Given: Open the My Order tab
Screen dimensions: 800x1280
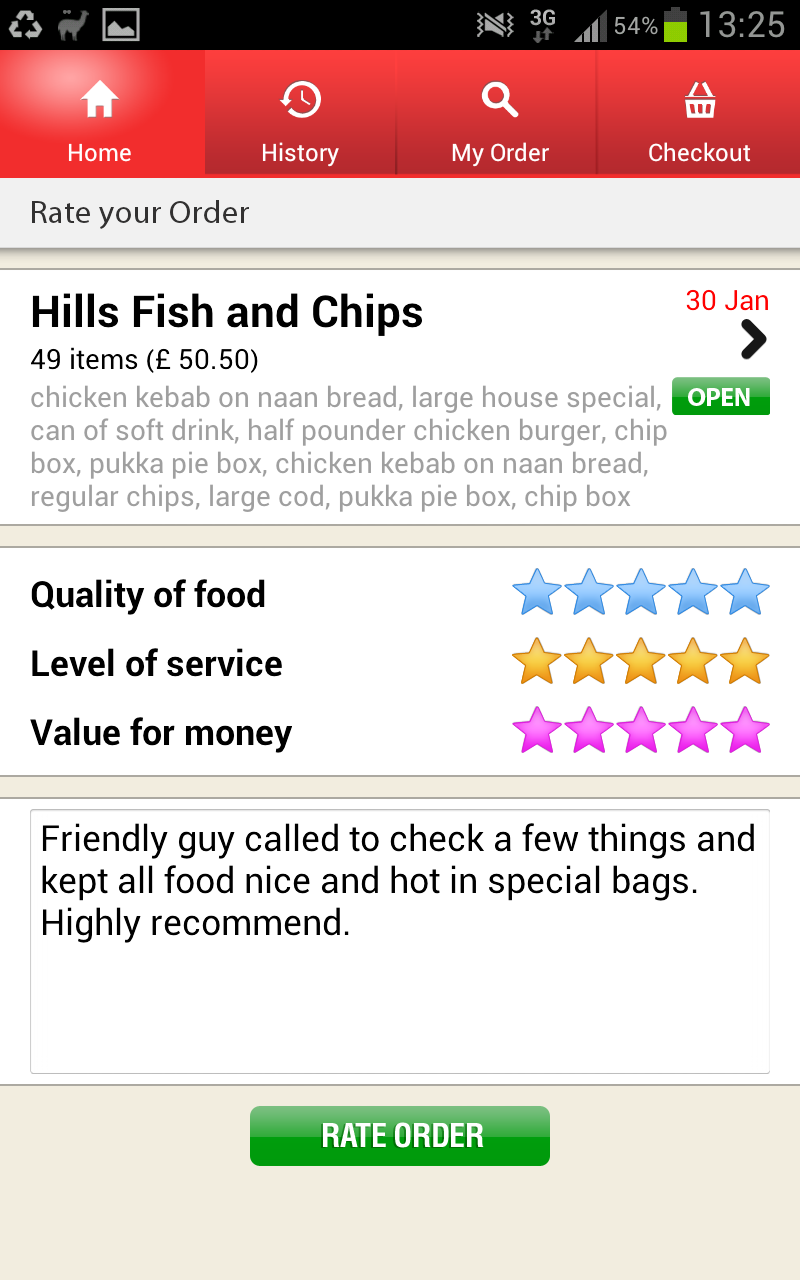Looking at the screenshot, I should (x=500, y=114).
